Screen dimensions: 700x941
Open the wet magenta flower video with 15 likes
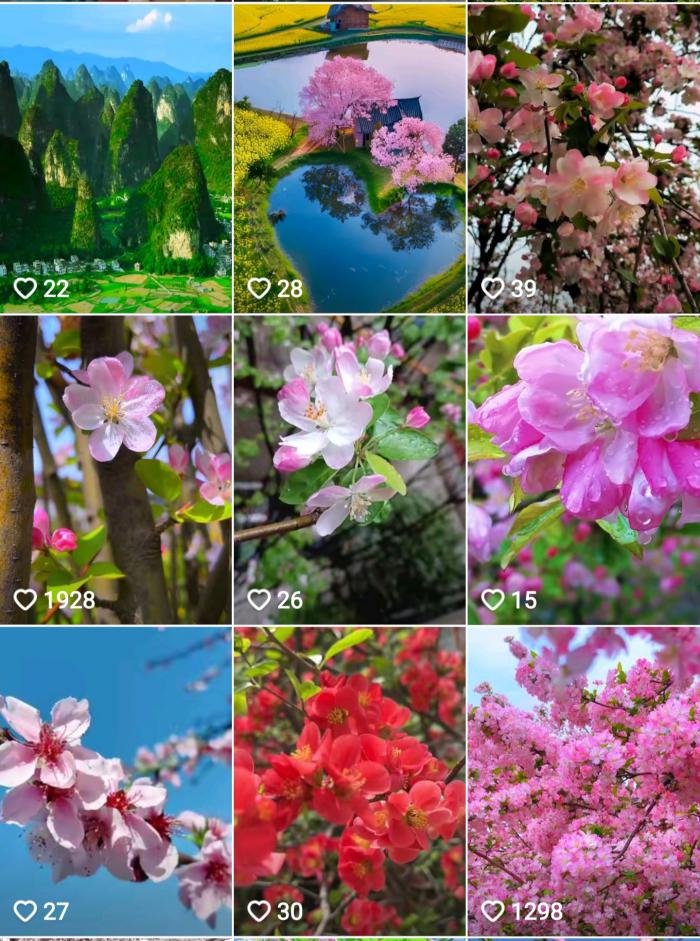[x=584, y=469]
